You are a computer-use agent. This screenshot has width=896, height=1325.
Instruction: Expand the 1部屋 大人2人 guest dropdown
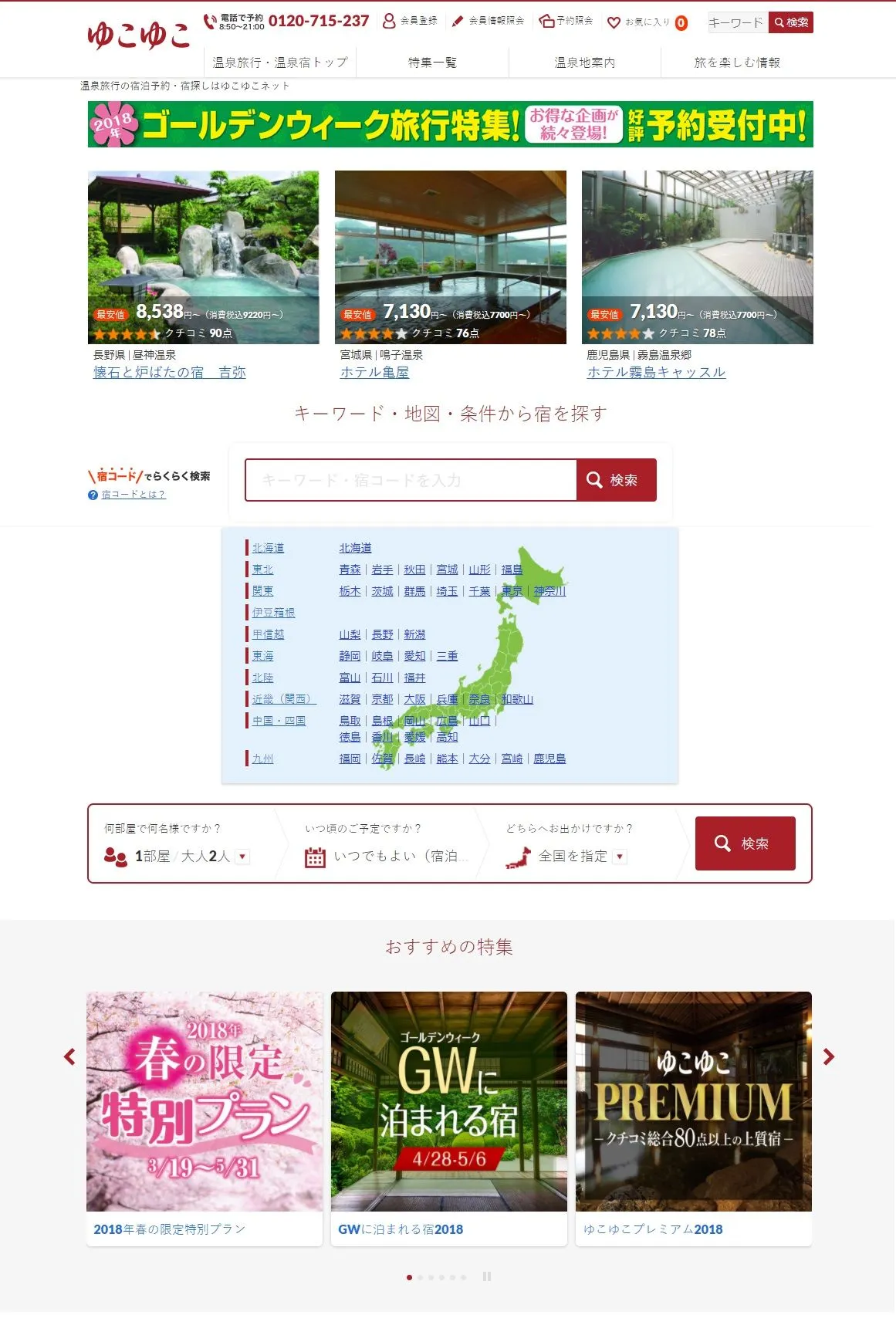pyautogui.click(x=242, y=856)
